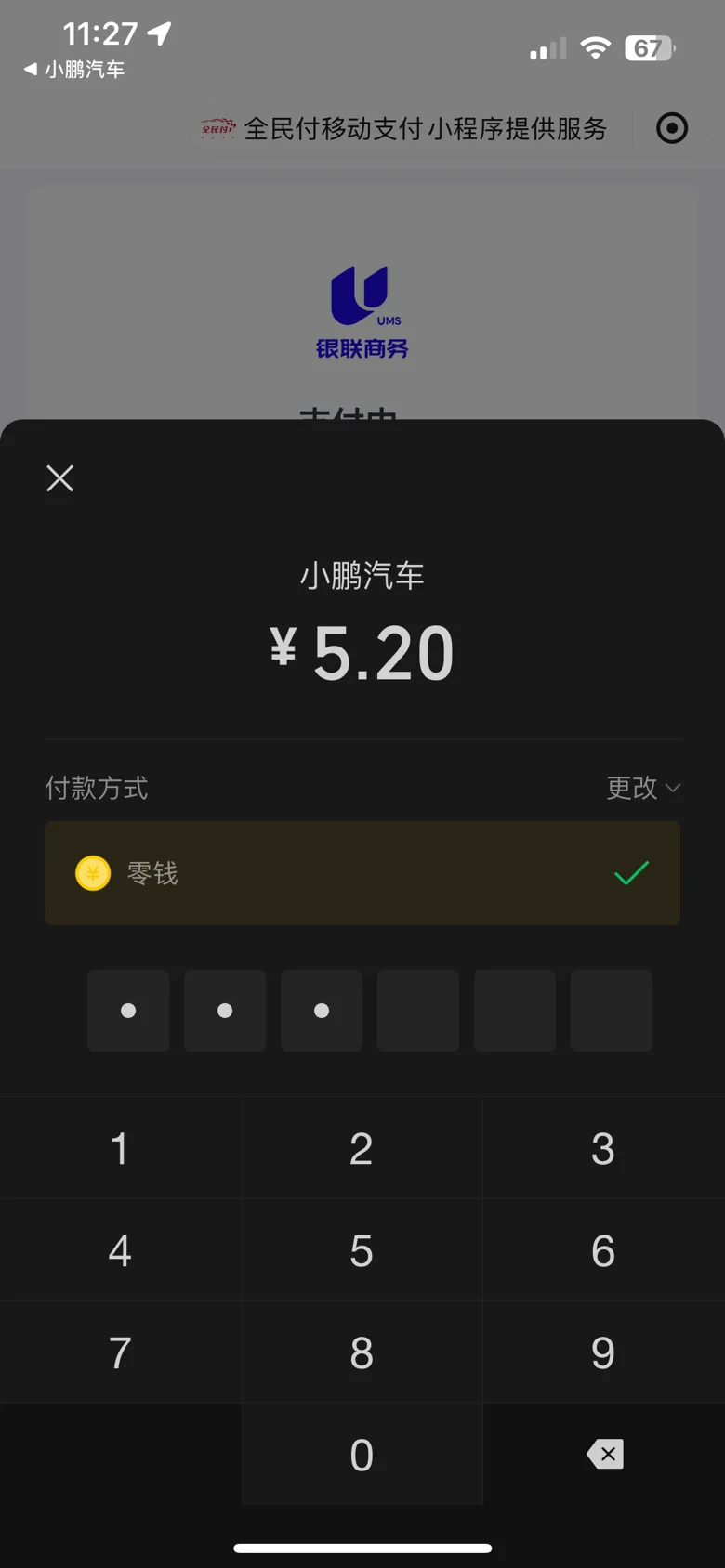Enter digit 7 on keypad
725x1568 pixels.
(120, 1353)
